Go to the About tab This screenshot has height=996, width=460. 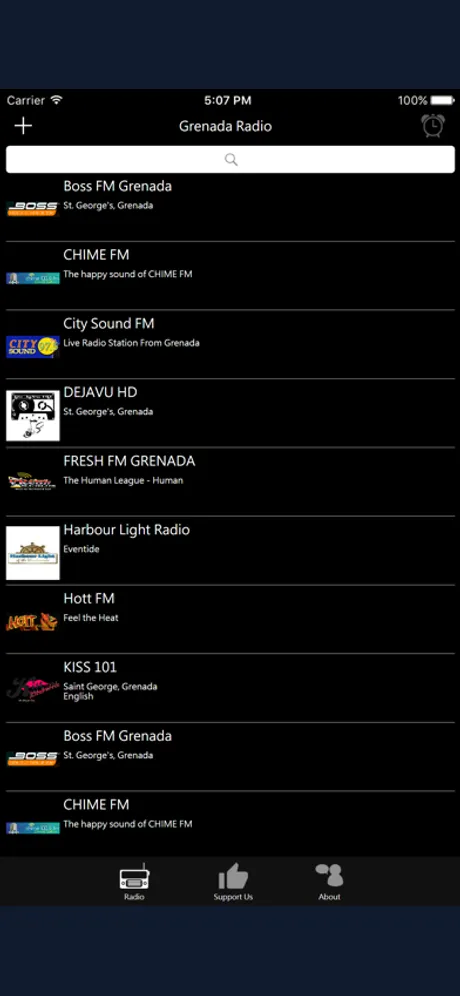click(x=329, y=882)
